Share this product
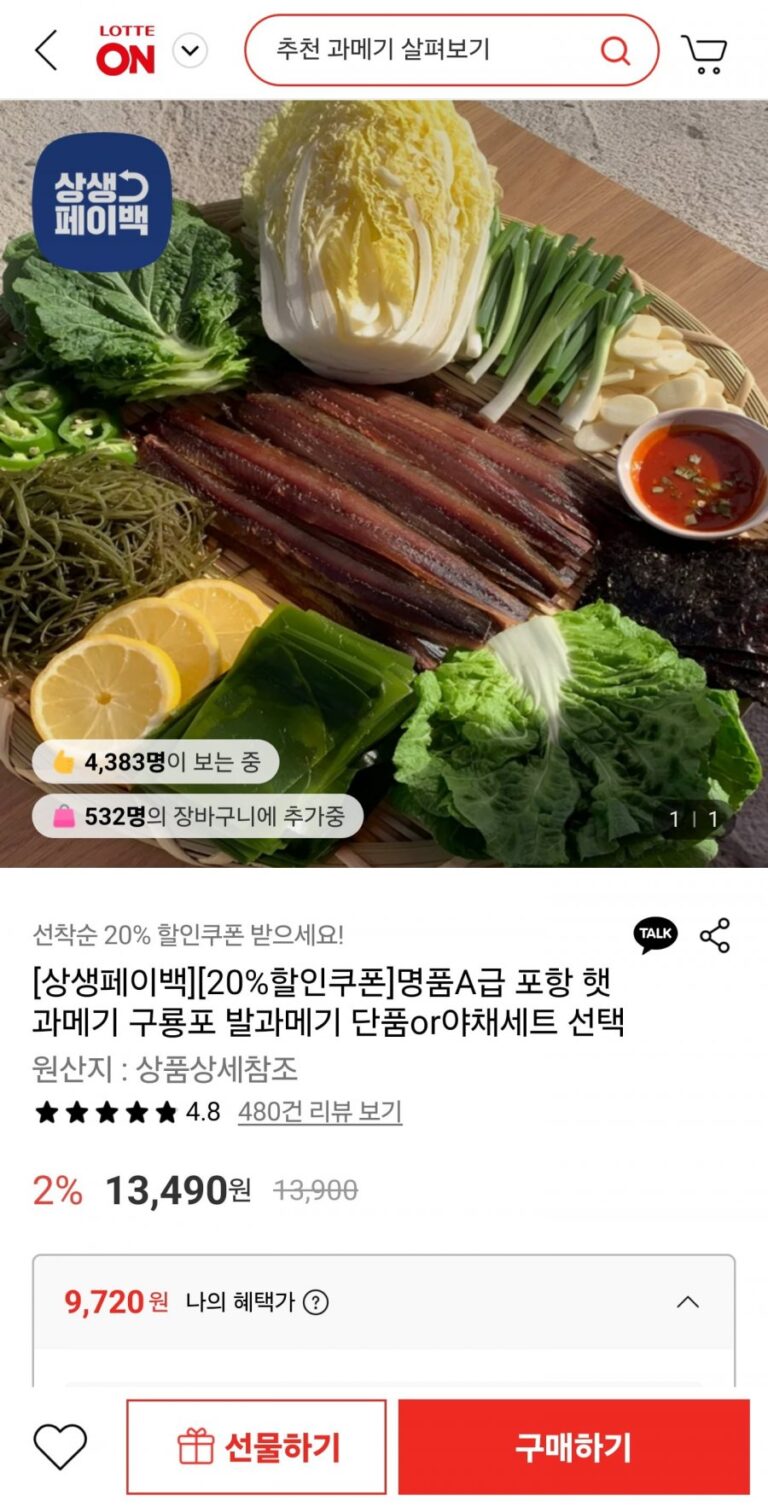Viewport: 768px width, 1507px height. coord(715,935)
